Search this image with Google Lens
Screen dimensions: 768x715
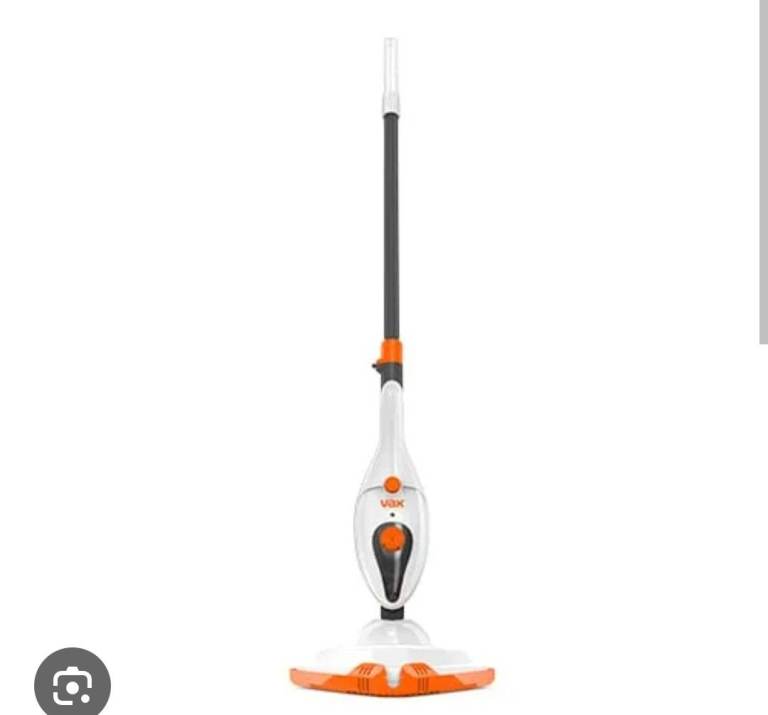click(72, 685)
